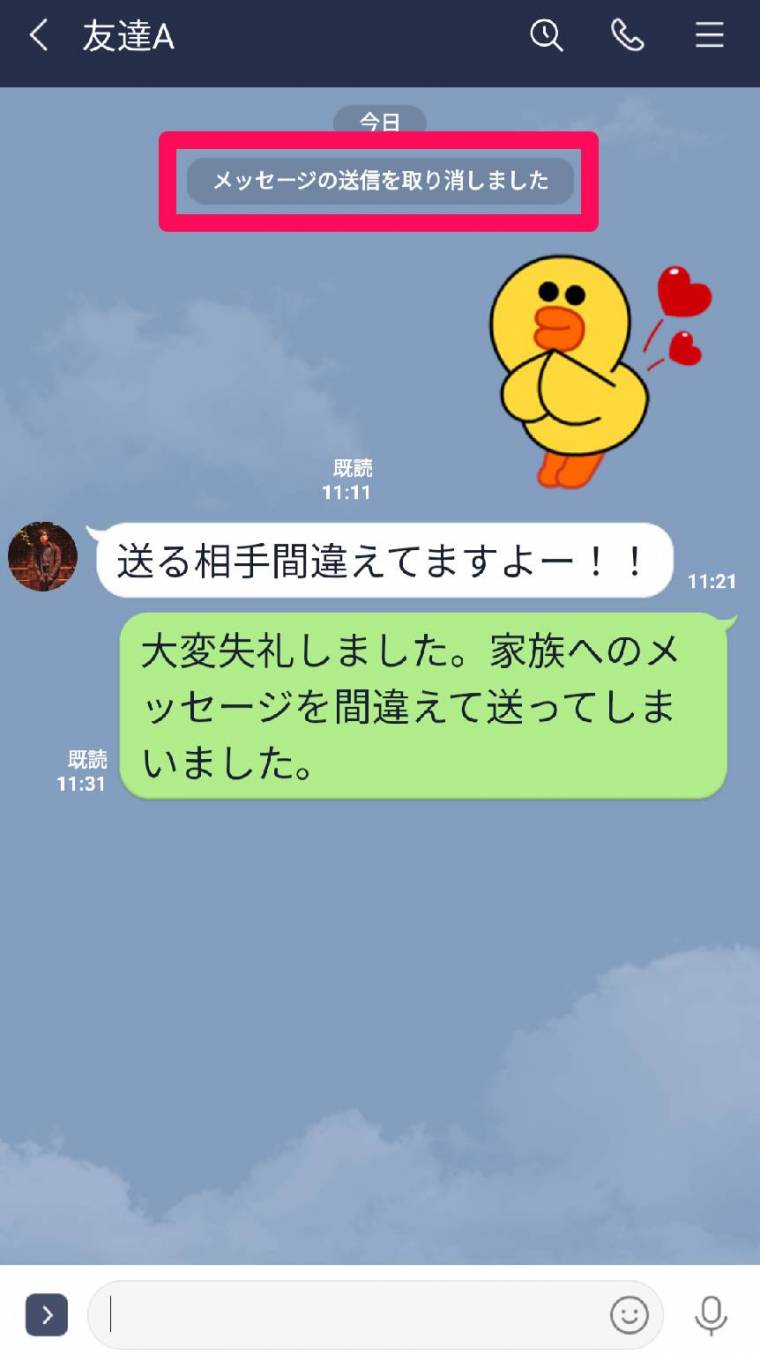Open the search icon in the chat header
The width and height of the screenshot is (760, 1354).
point(546,37)
